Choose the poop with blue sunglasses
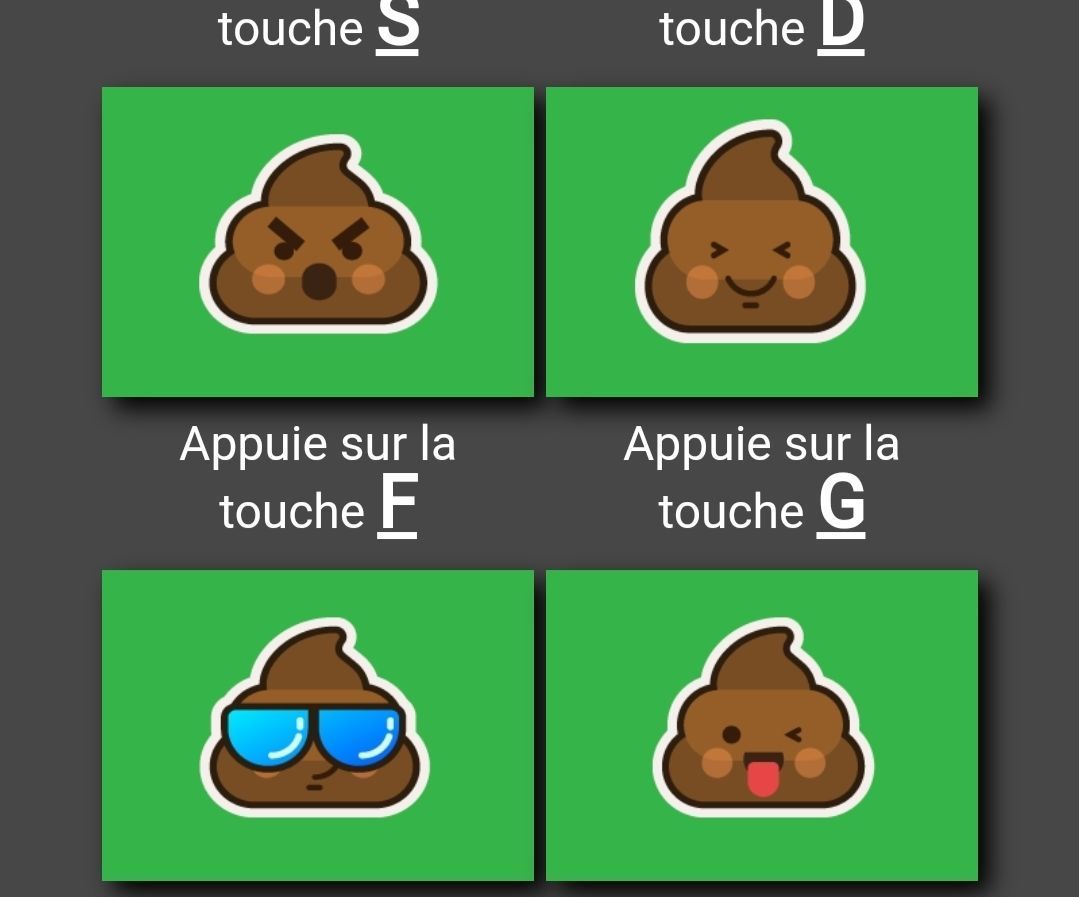 tap(318, 725)
